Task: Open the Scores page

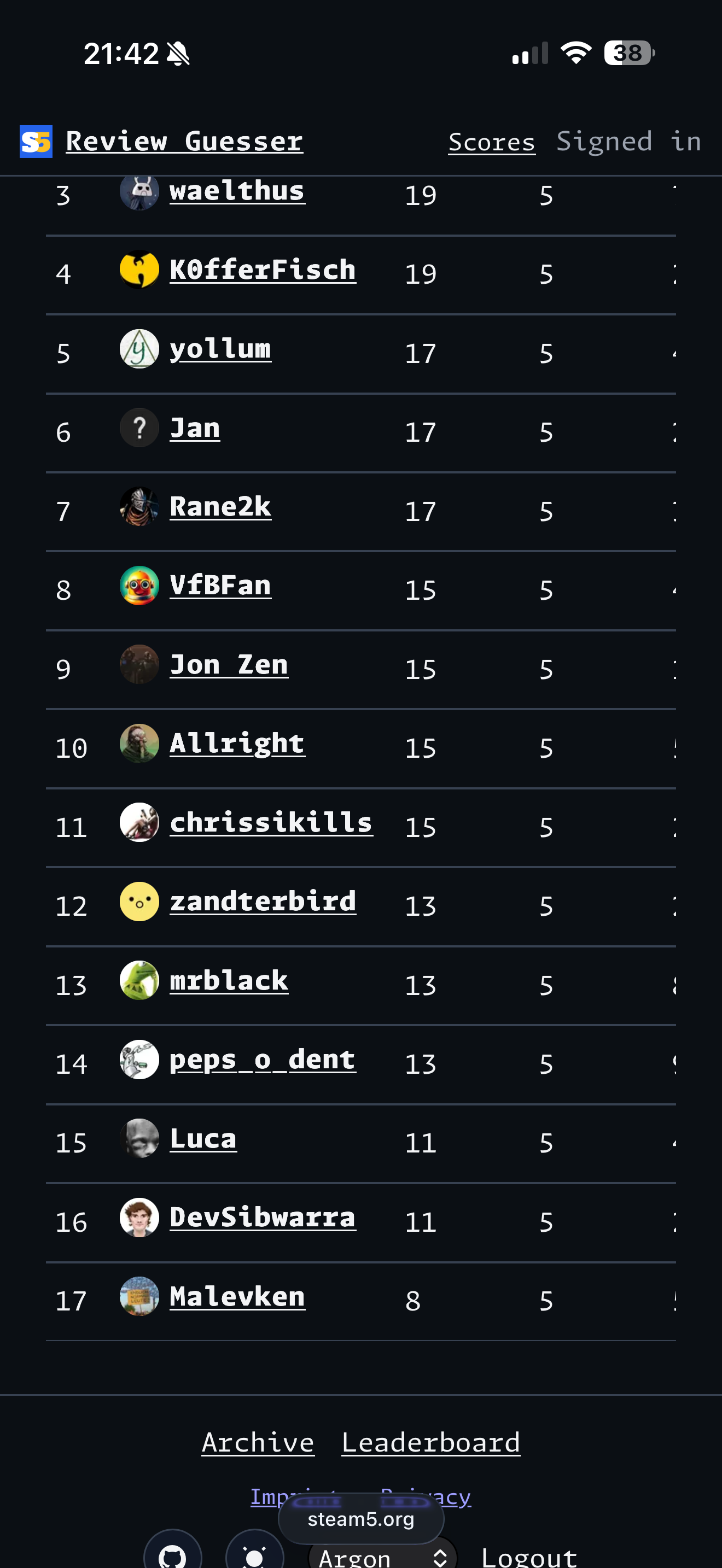Action: coord(491,142)
